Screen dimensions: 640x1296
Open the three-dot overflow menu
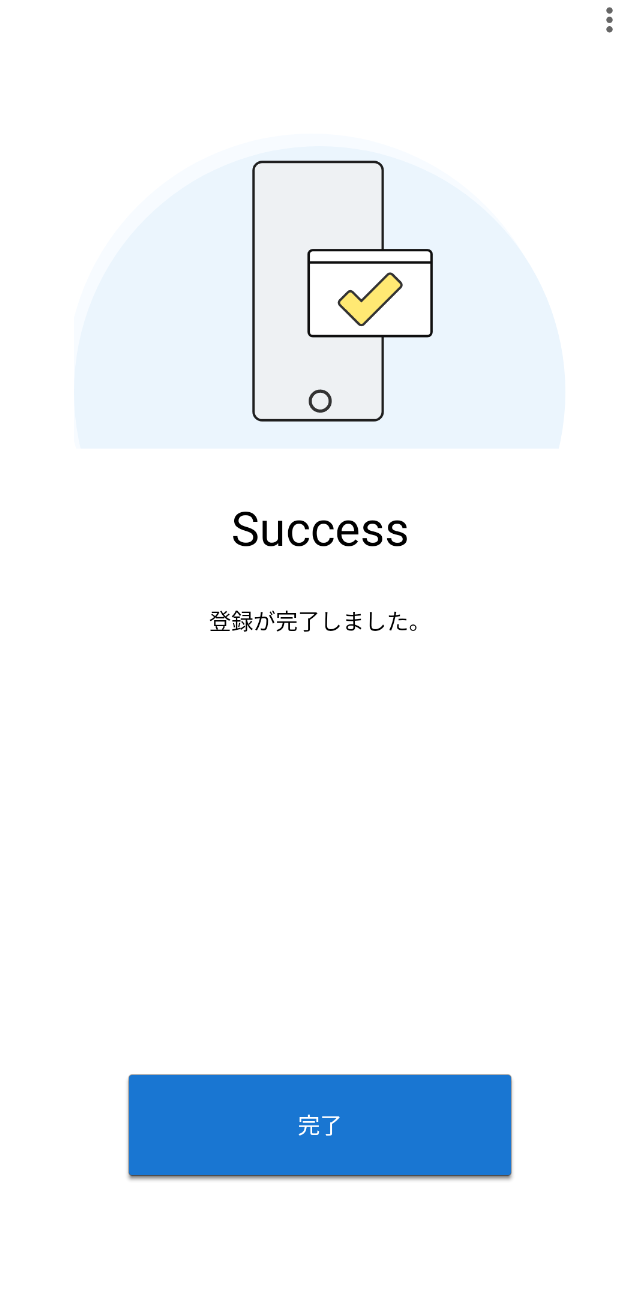pyautogui.click(x=609, y=20)
